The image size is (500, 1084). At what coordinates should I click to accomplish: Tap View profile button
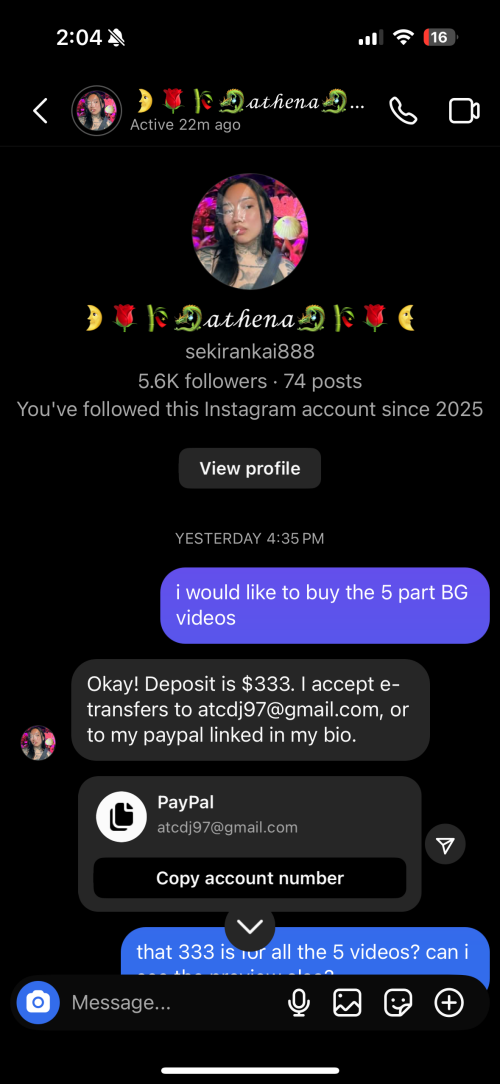pos(250,468)
